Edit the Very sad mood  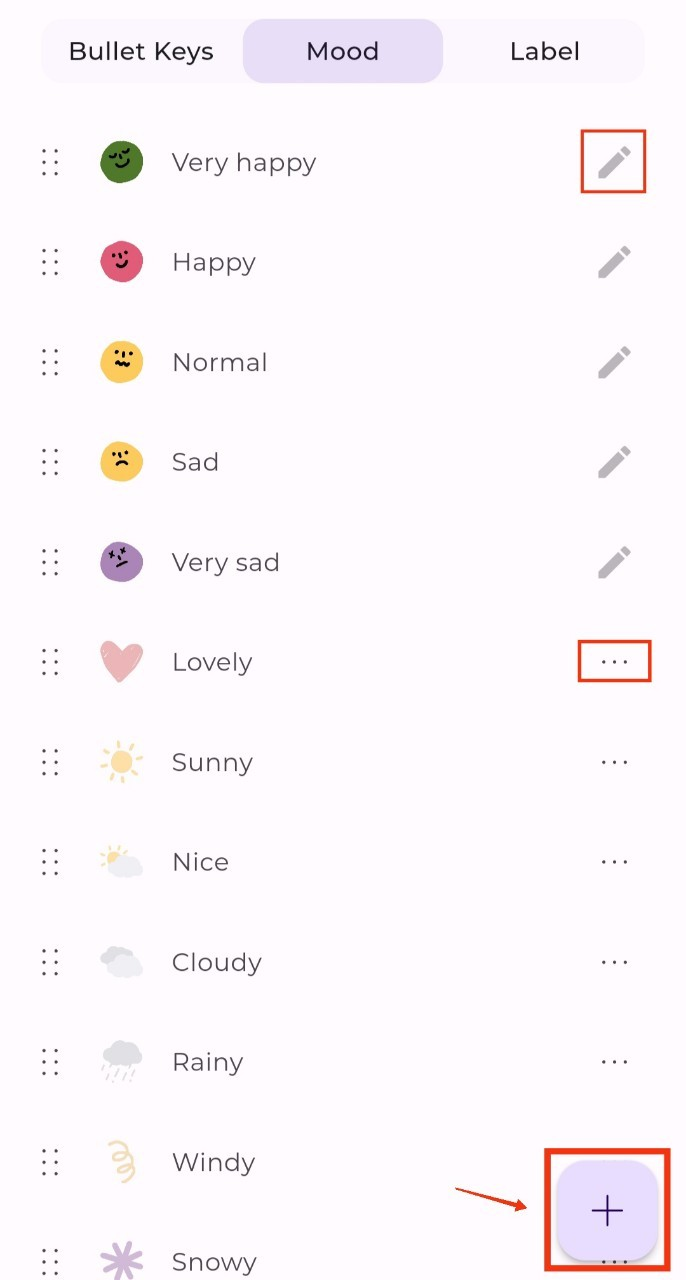coord(614,562)
